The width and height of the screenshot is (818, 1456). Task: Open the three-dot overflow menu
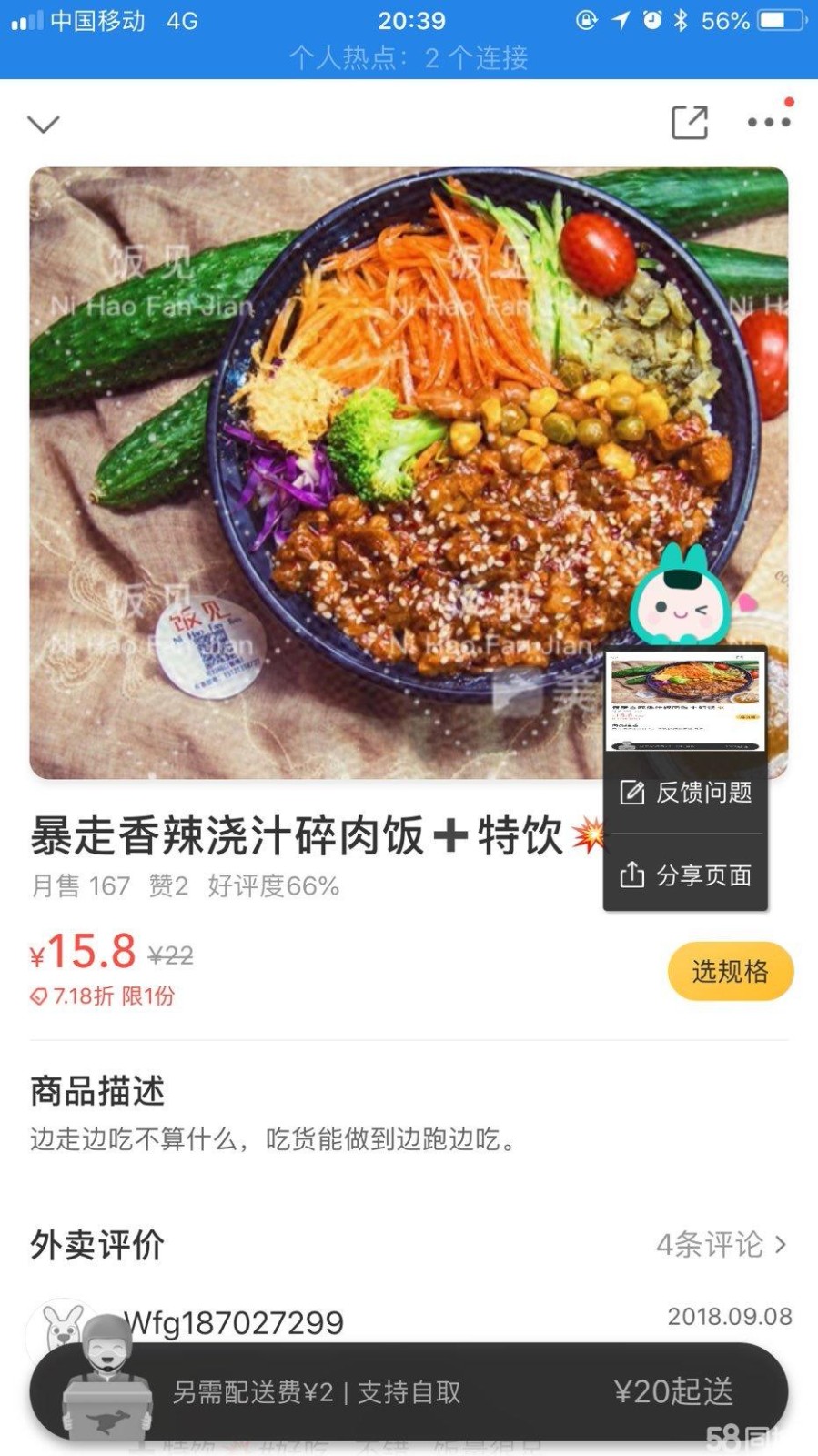pyautogui.click(x=768, y=122)
